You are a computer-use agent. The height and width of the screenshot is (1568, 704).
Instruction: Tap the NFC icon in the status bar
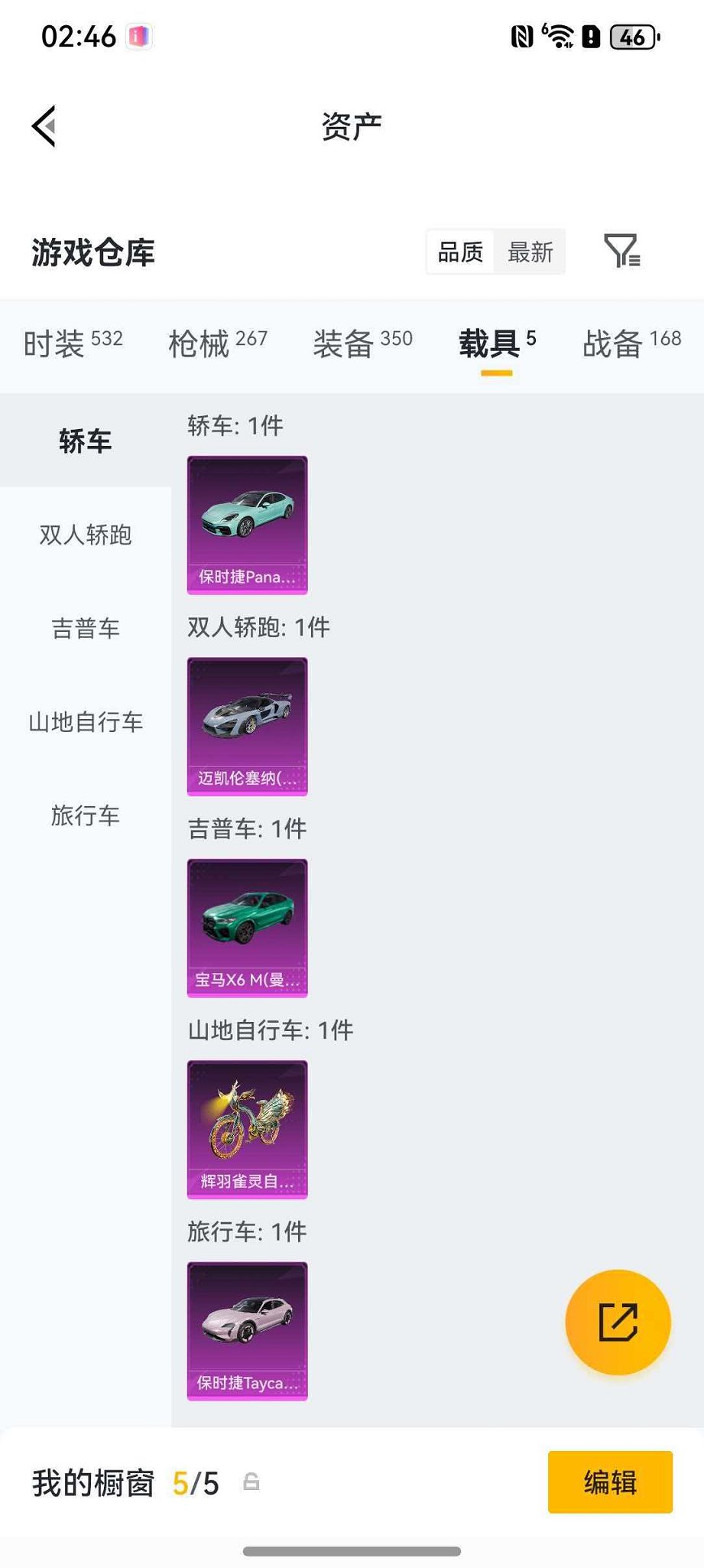point(522,35)
